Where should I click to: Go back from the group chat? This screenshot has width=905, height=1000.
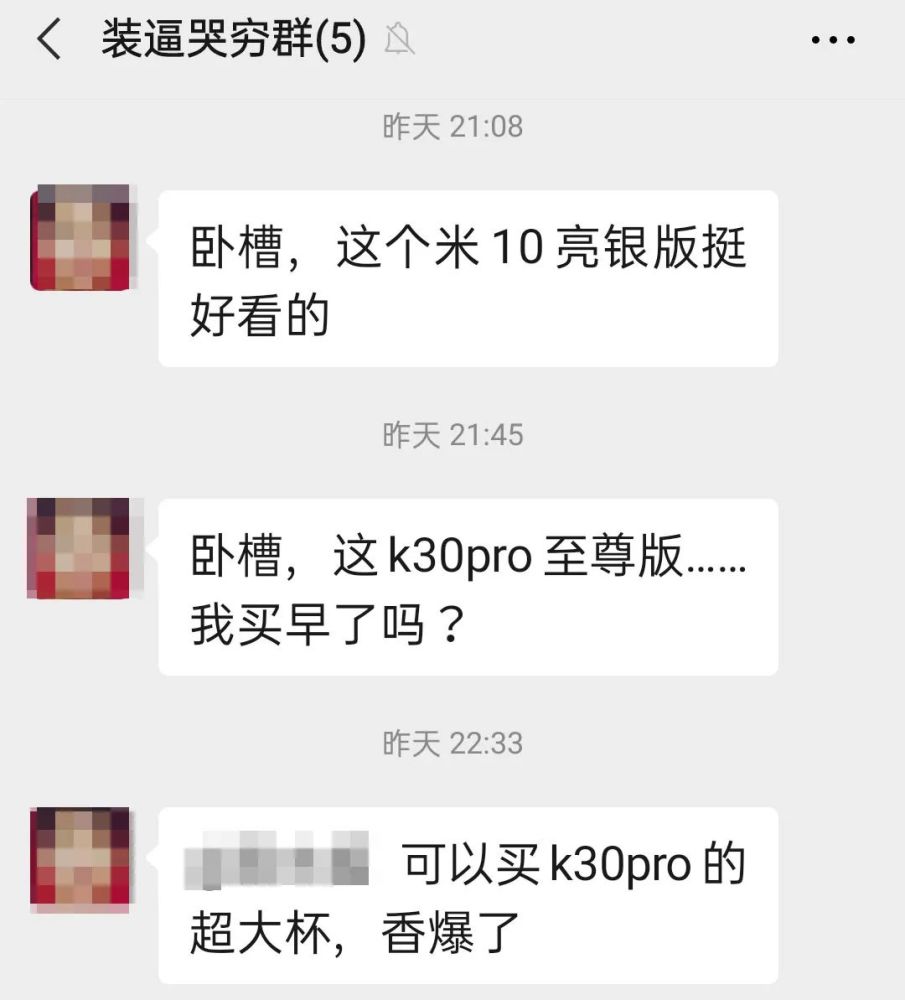click(48, 41)
